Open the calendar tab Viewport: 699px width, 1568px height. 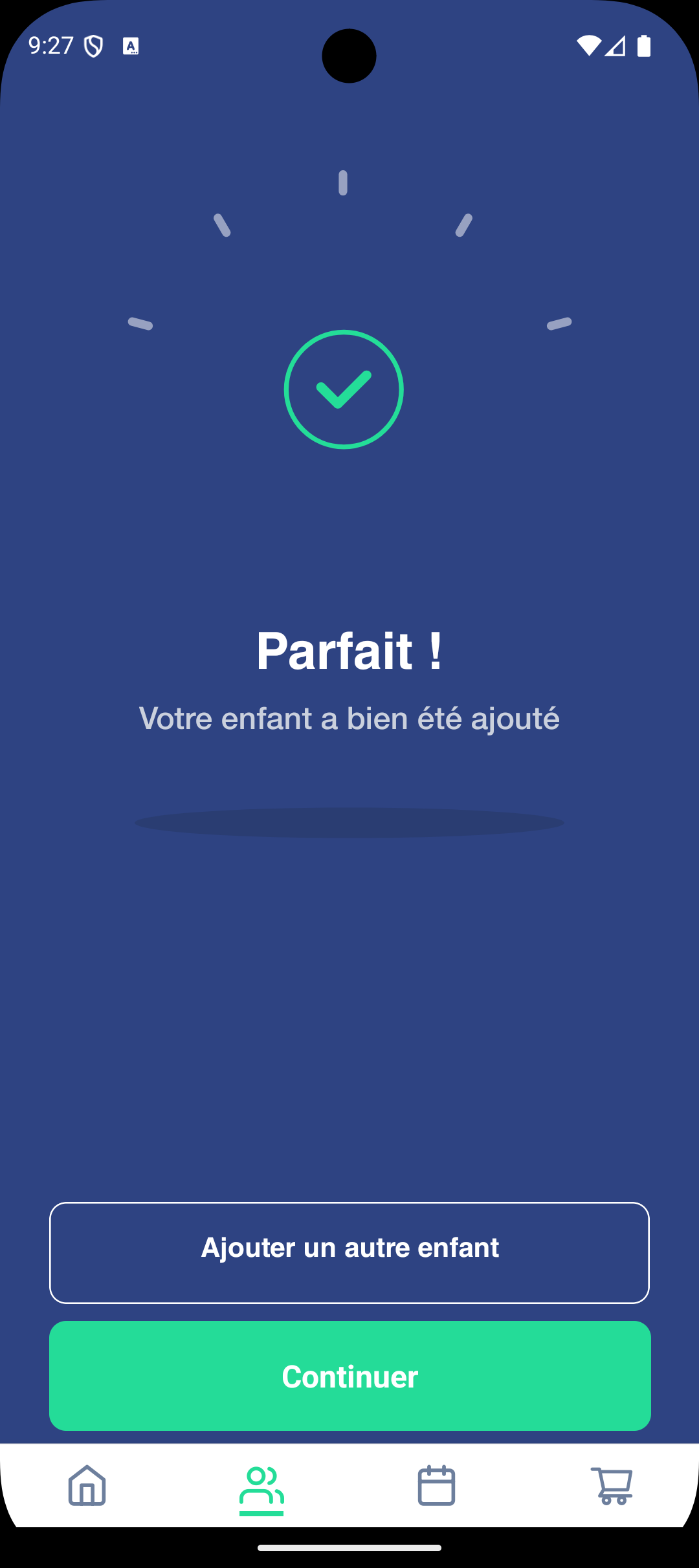coord(436,1485)
